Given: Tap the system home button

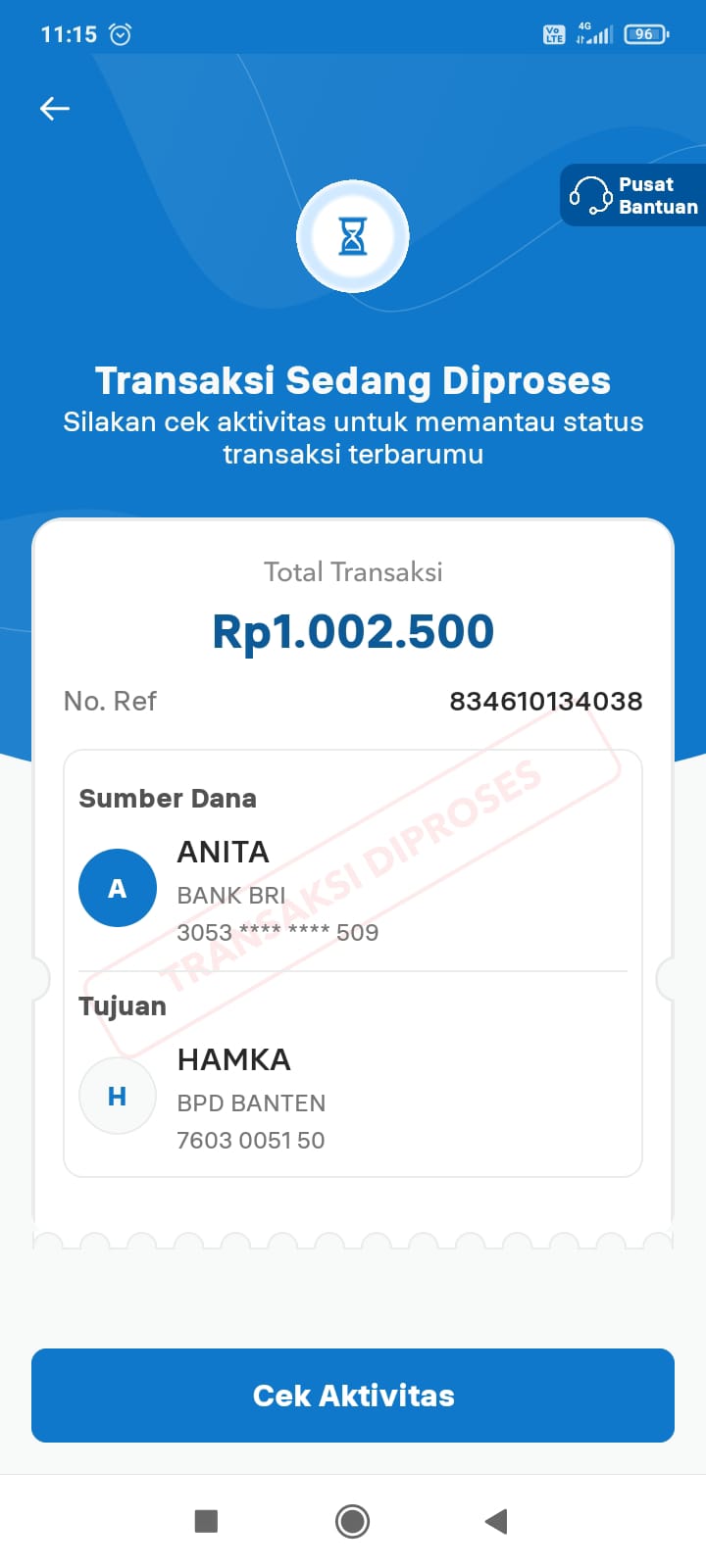Looking at the screenshot, I should point(352,1521).
